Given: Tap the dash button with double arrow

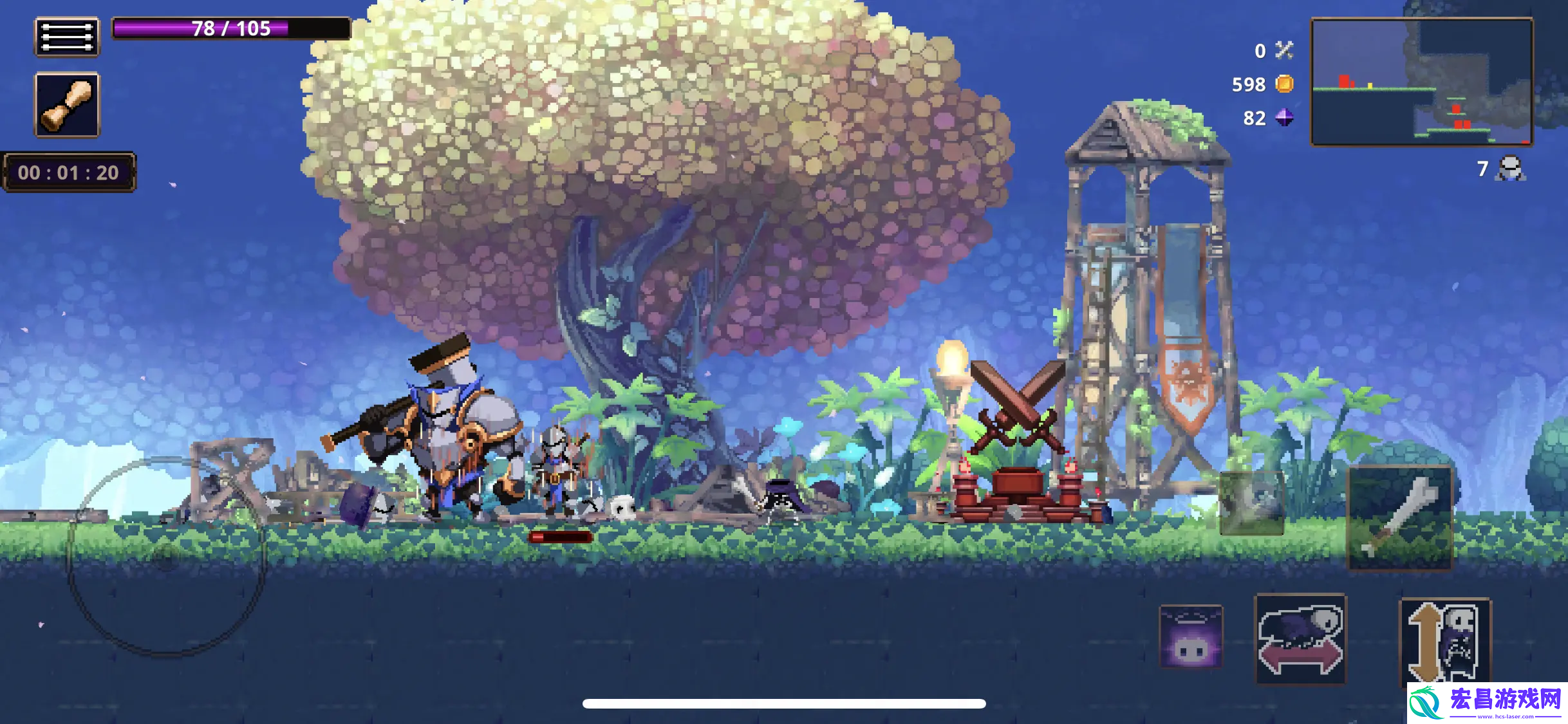Looking at the screenshot, I should (x=1300, y=639).
